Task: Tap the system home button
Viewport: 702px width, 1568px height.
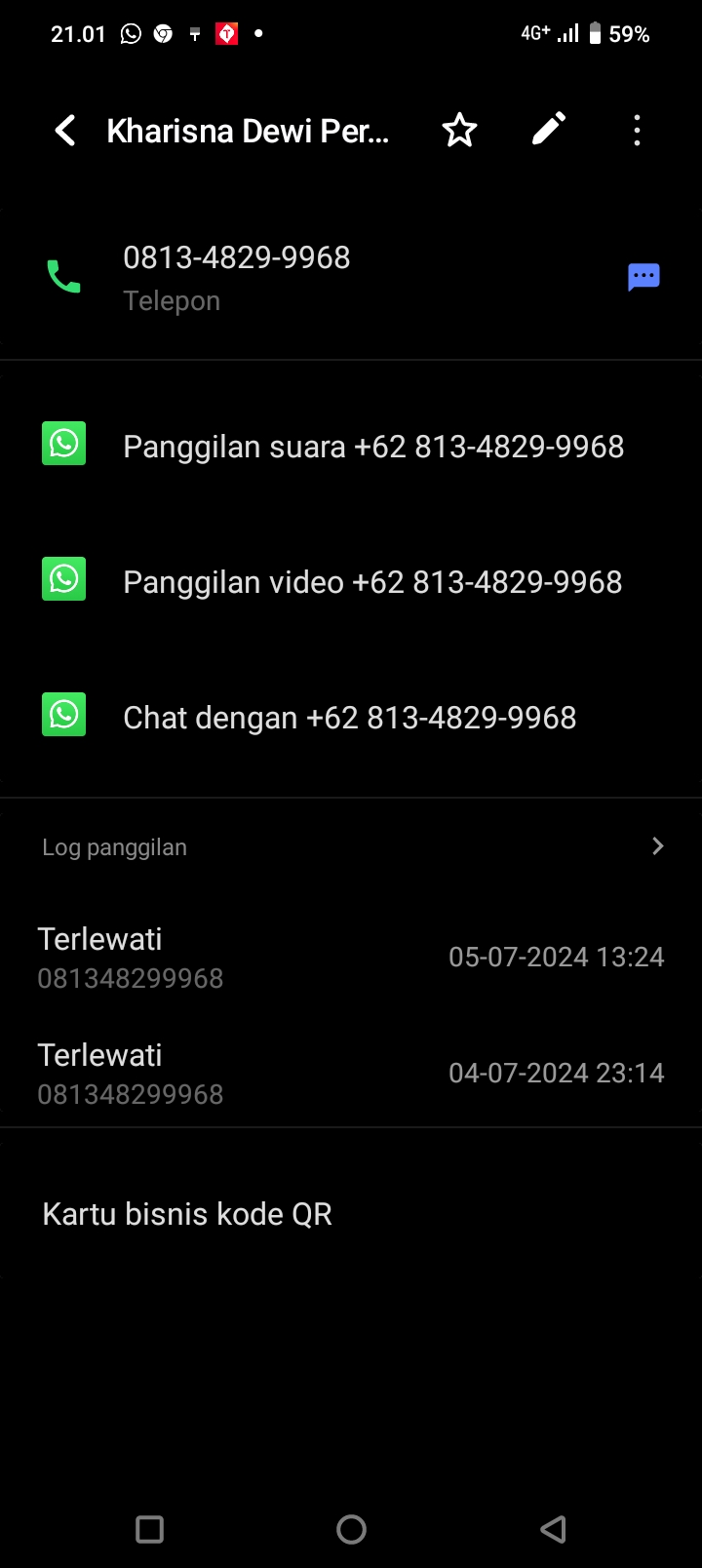Action: (351, 1529)
